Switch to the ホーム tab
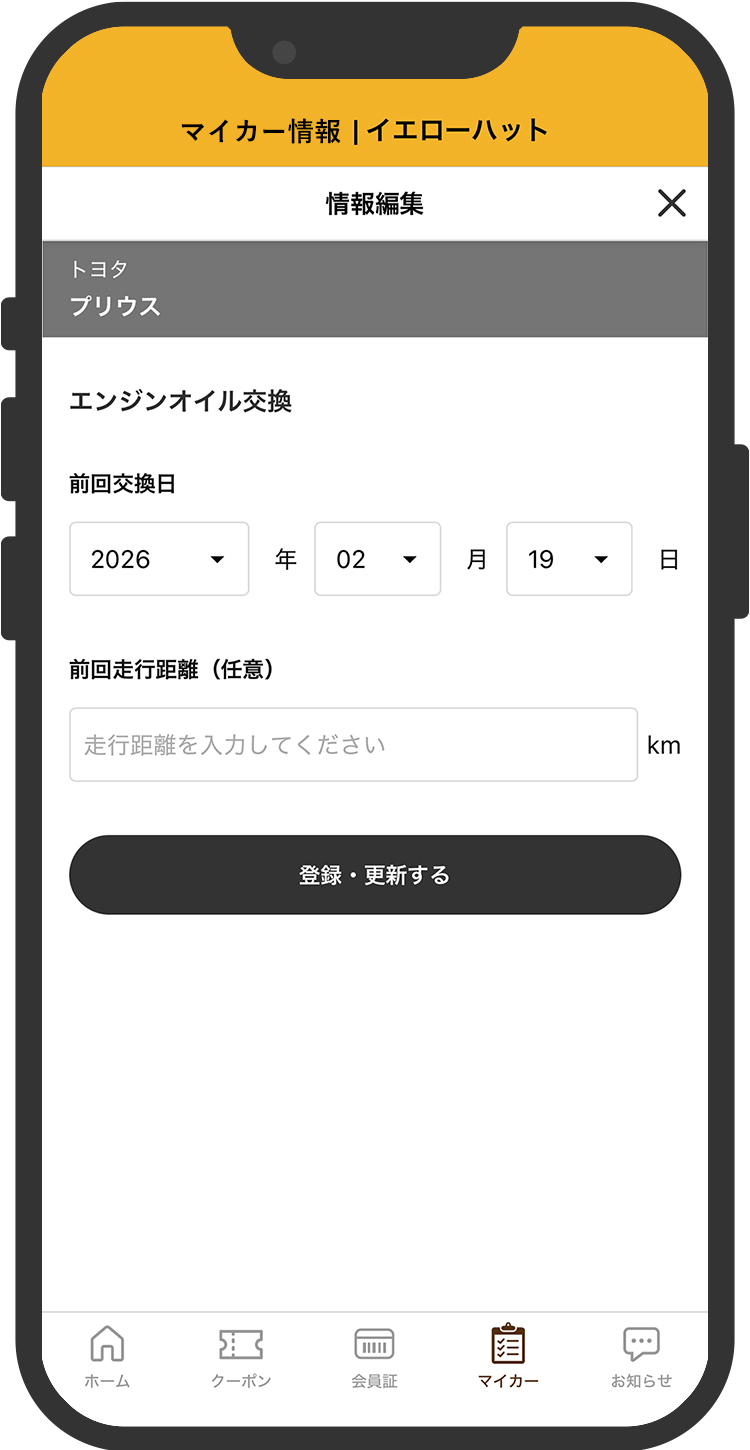 click(x=107, y=1356)
